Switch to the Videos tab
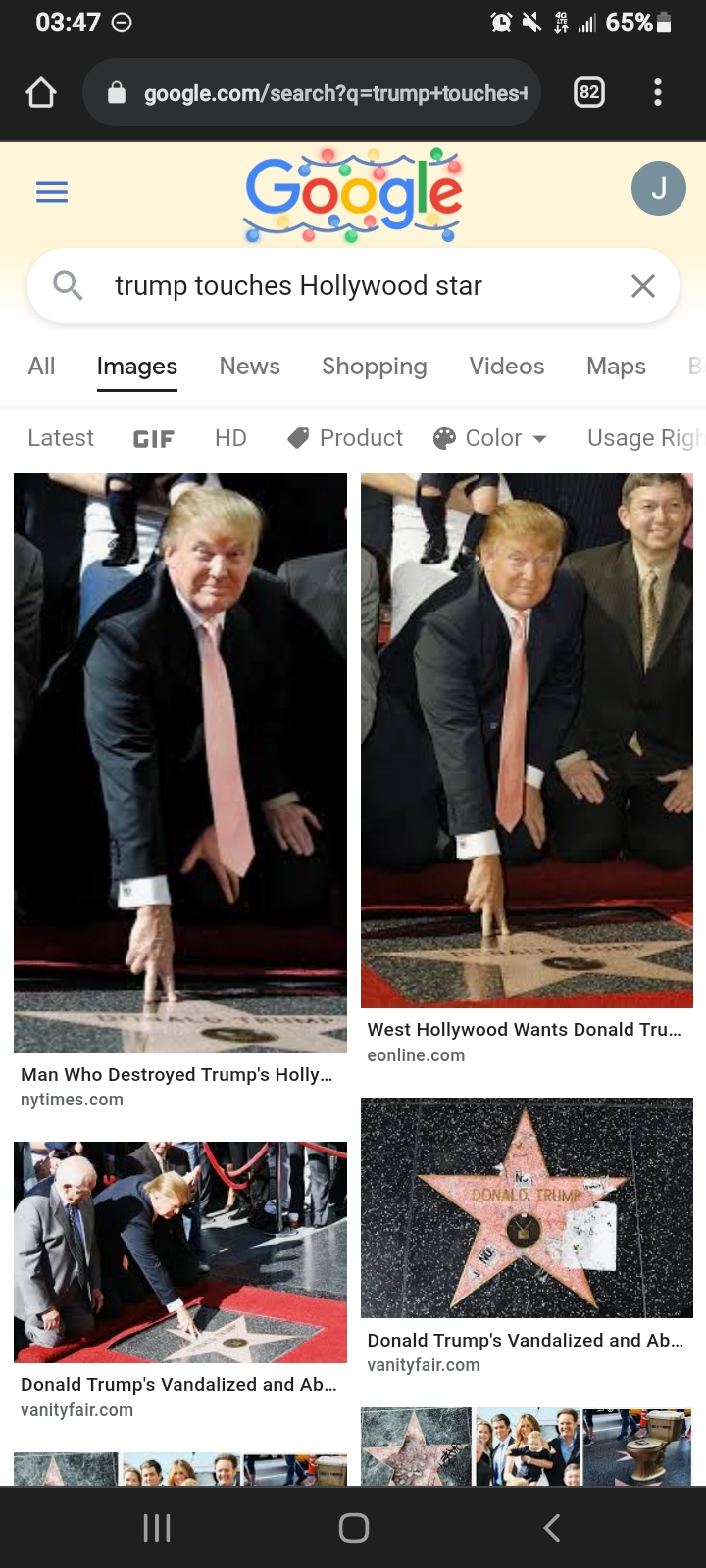 tap(506, 366)
